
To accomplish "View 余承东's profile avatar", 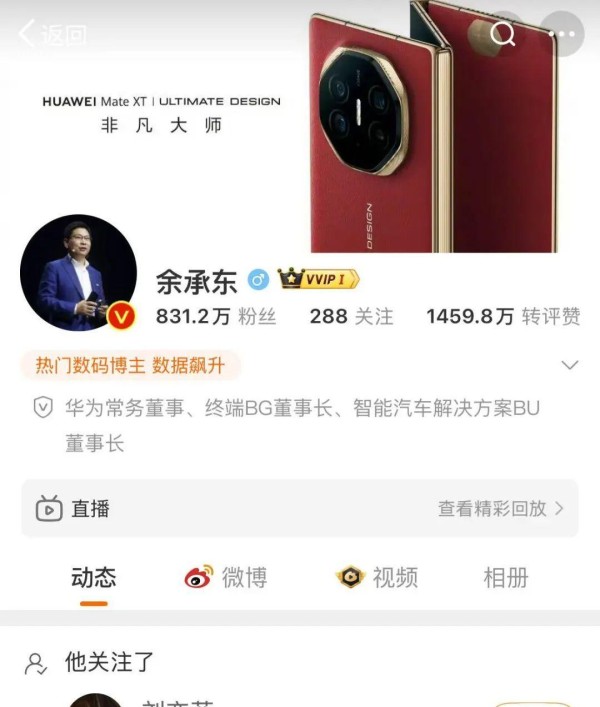I will point(78,273).
